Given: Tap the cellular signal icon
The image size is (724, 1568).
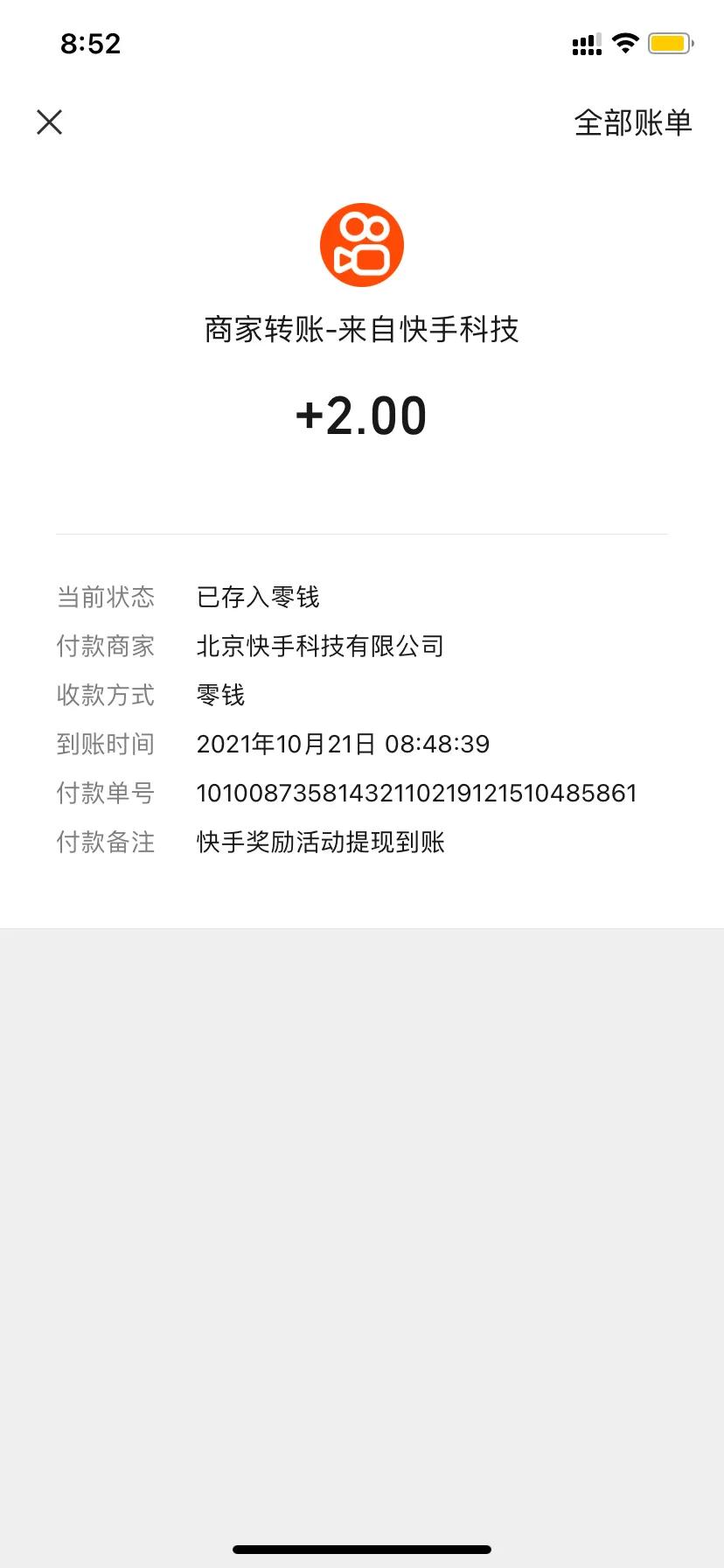Looking at the screenshot, I should (584, 42).
